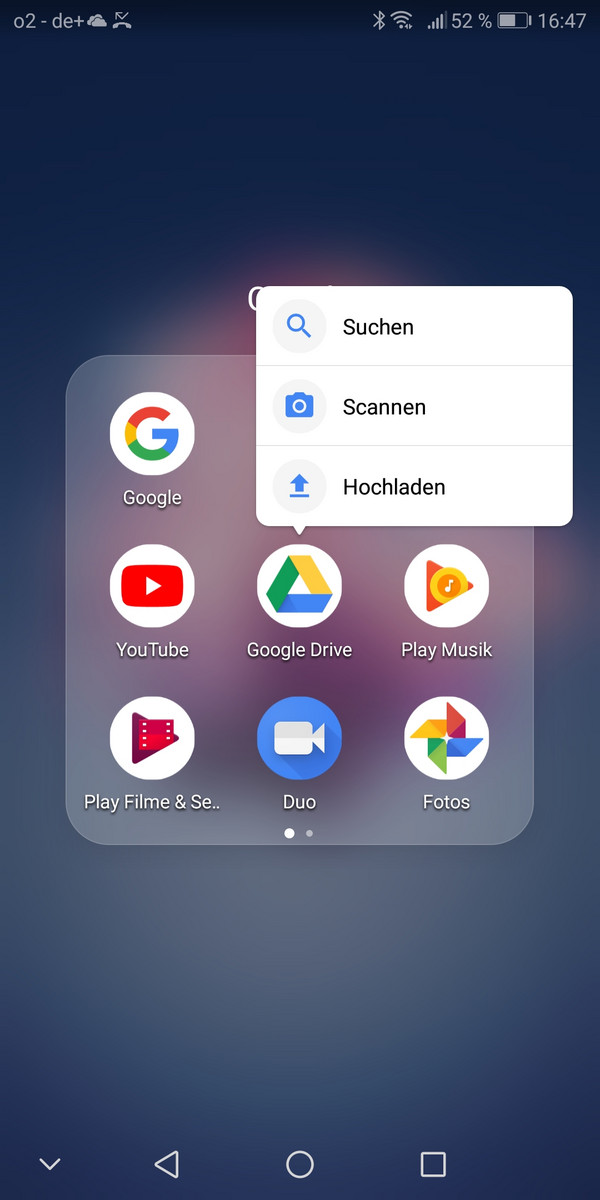Start the Duo app
The height and width of the screenshot is (1200, 600).
tap(299, 739)
